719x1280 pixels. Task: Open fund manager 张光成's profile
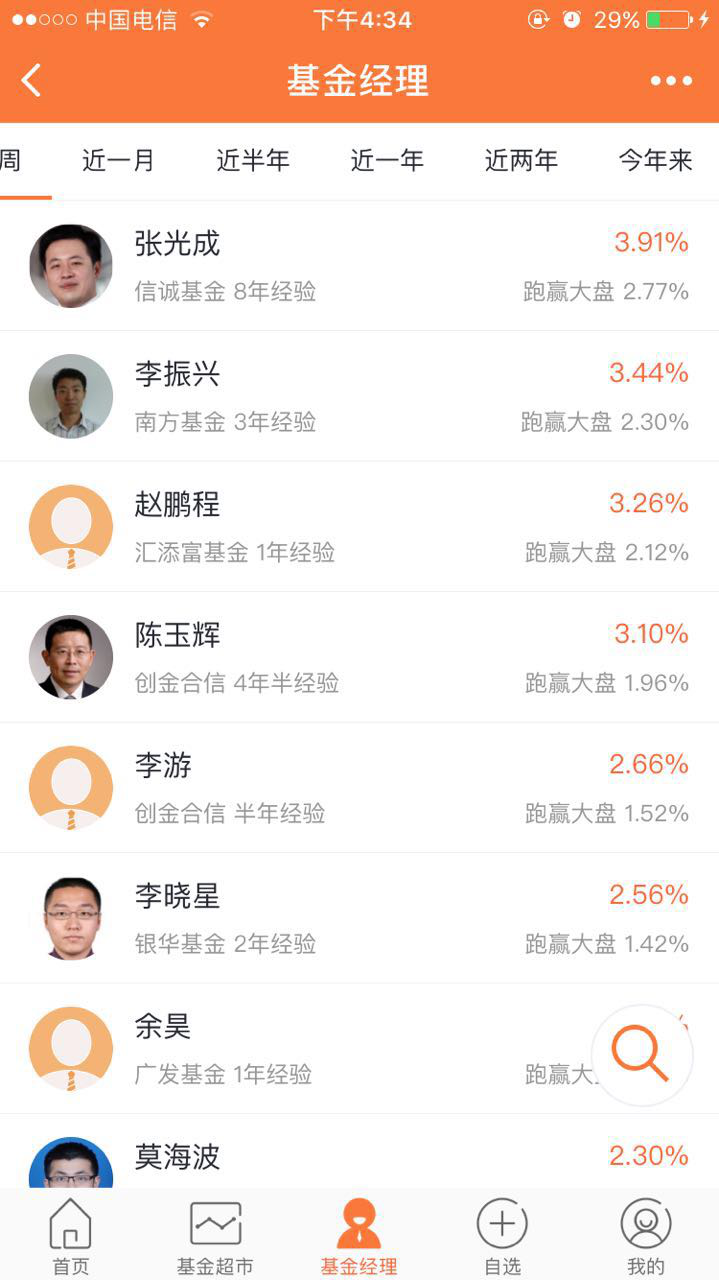point(178,244)
